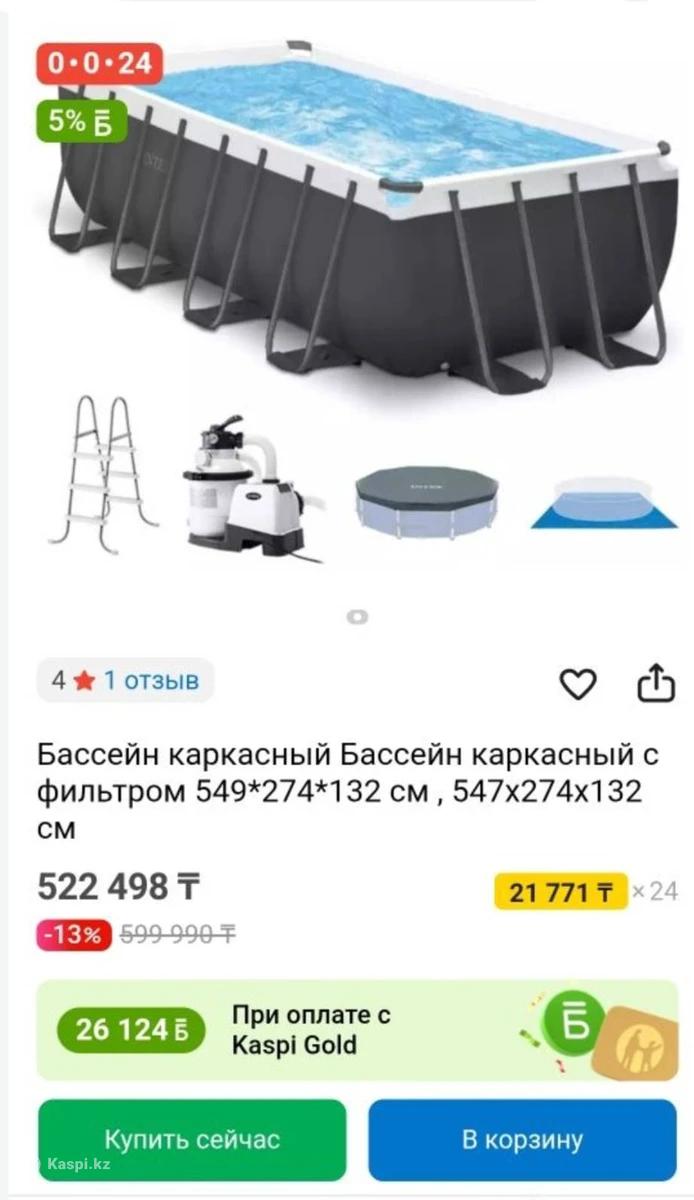Add this pool to favorites
The image size is (694, 1200).
(x=577, y=684)
